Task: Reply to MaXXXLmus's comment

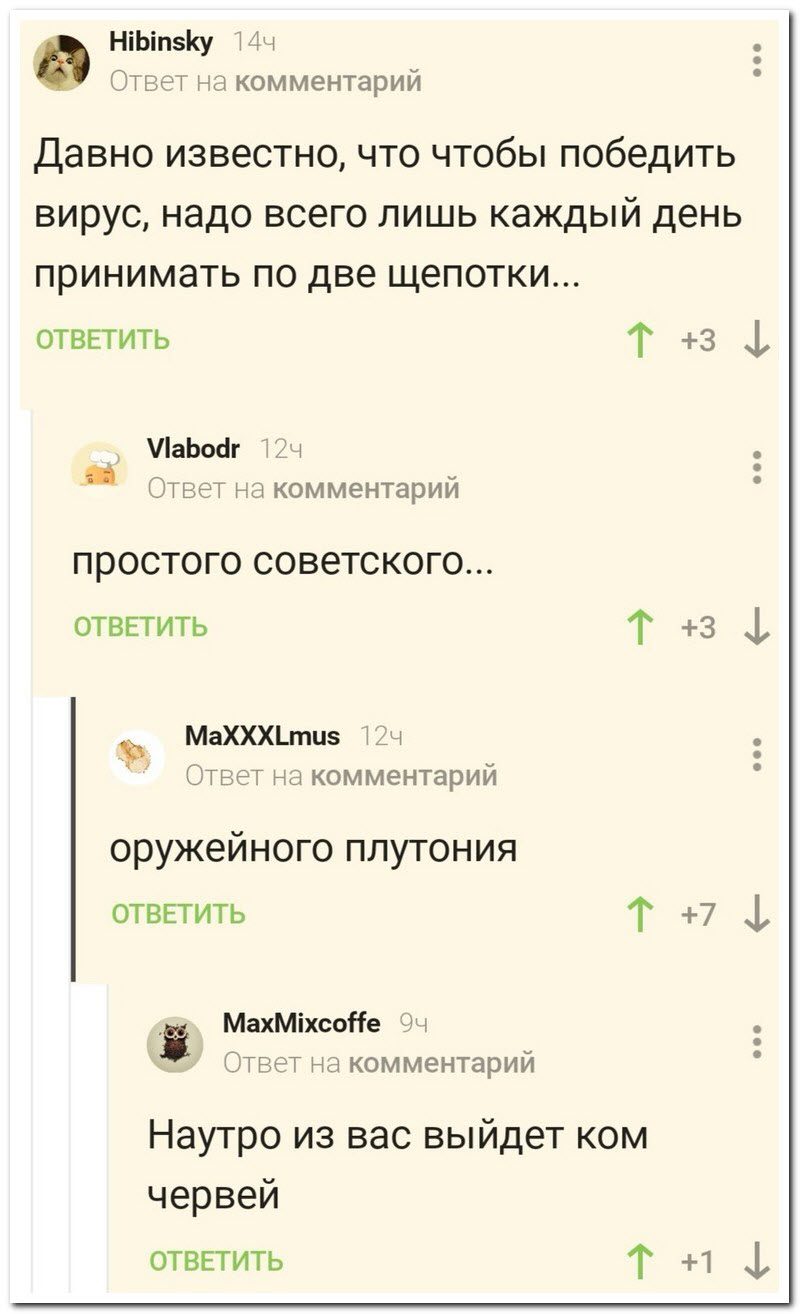Action: tap(178, 914)
